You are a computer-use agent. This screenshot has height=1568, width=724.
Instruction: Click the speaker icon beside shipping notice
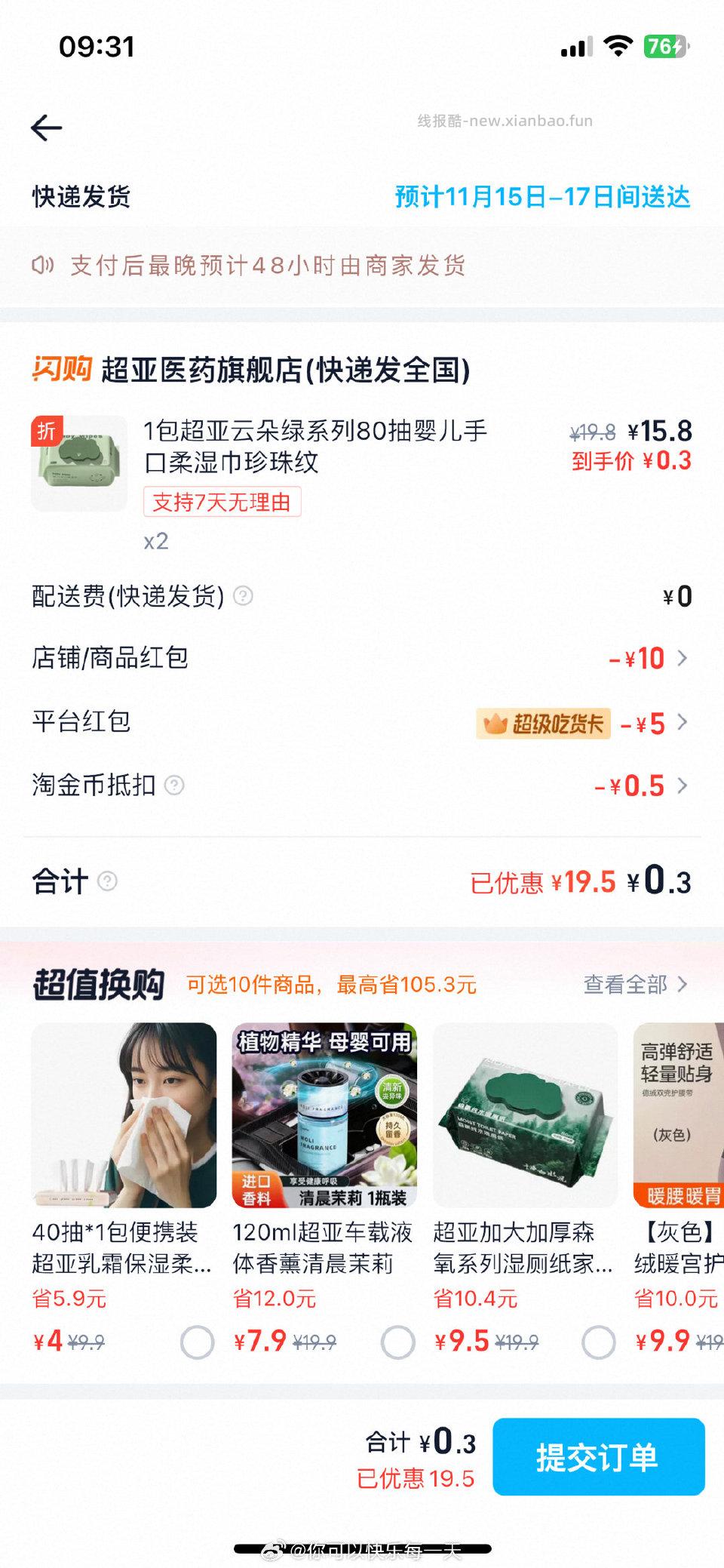point(43,265)
